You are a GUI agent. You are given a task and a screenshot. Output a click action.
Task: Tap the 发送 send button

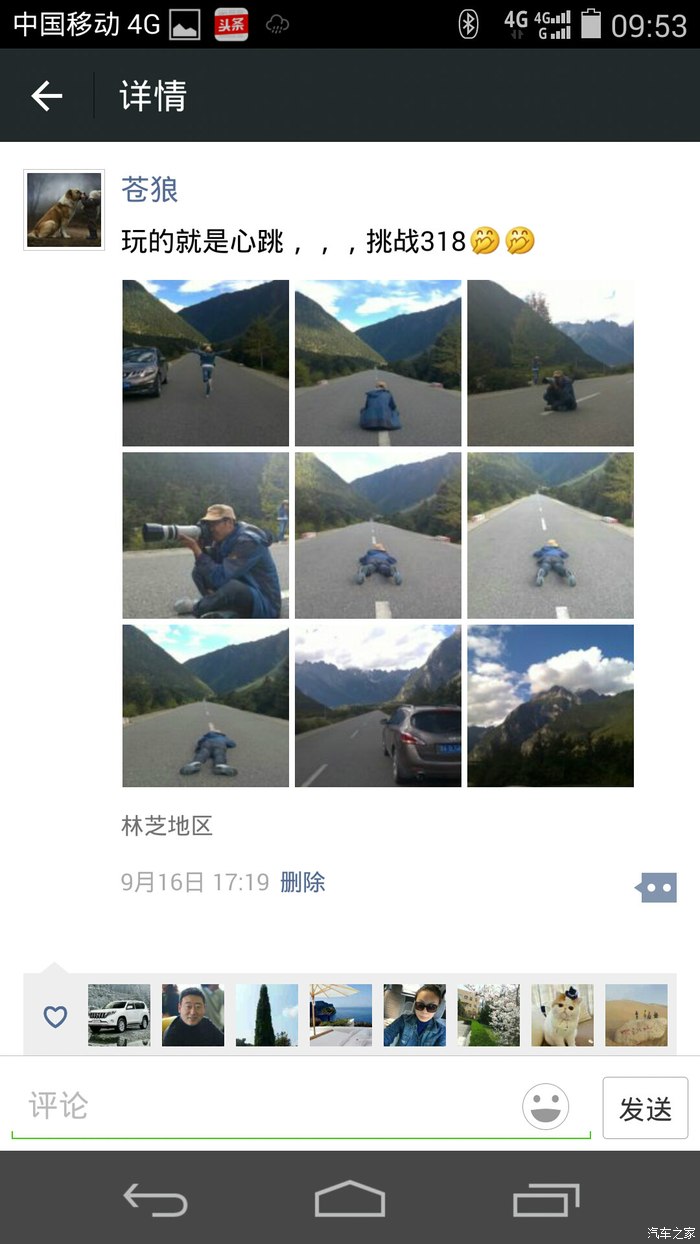(645, 1108)
